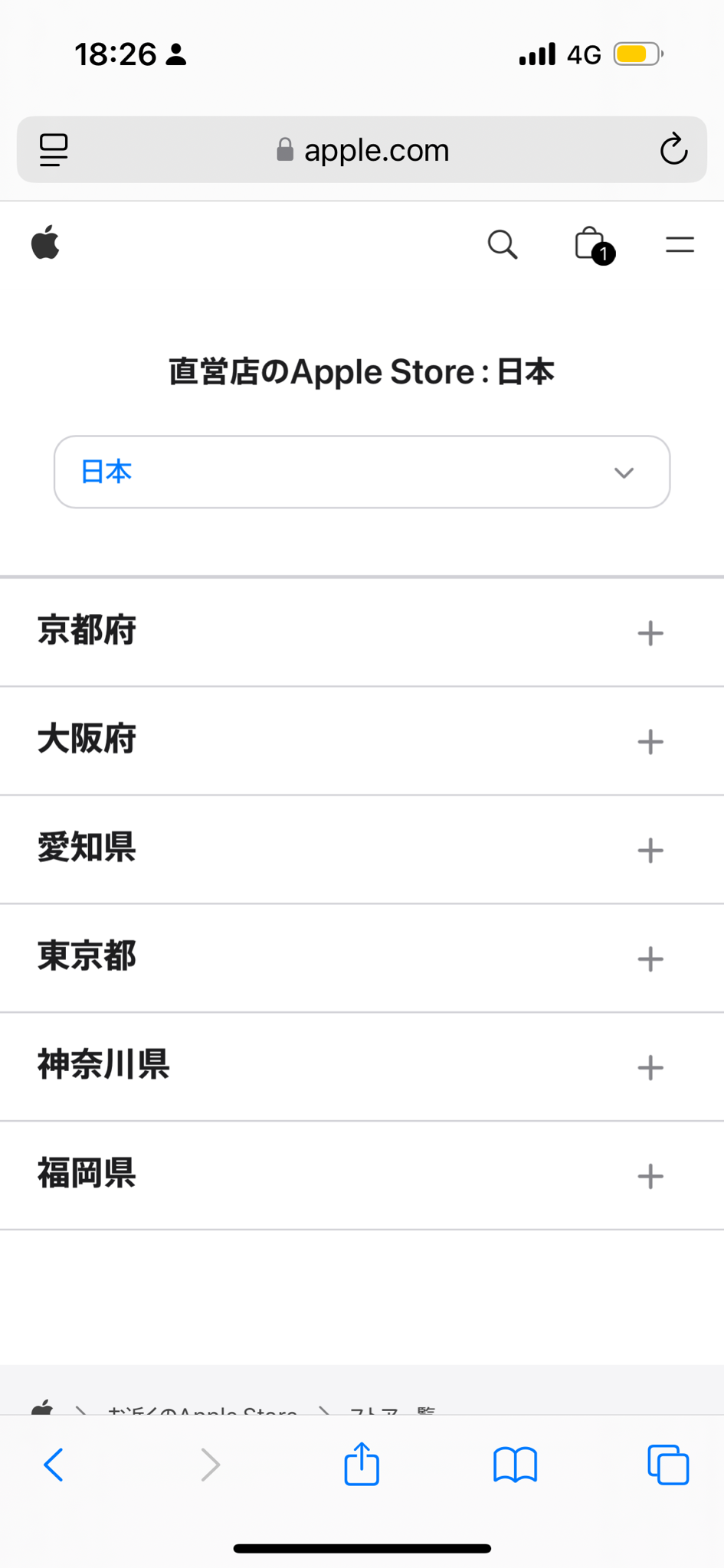Viewport: 724px width, 1568px height.
Task: Share this page from Safari toolbar
Action: 362,1464
